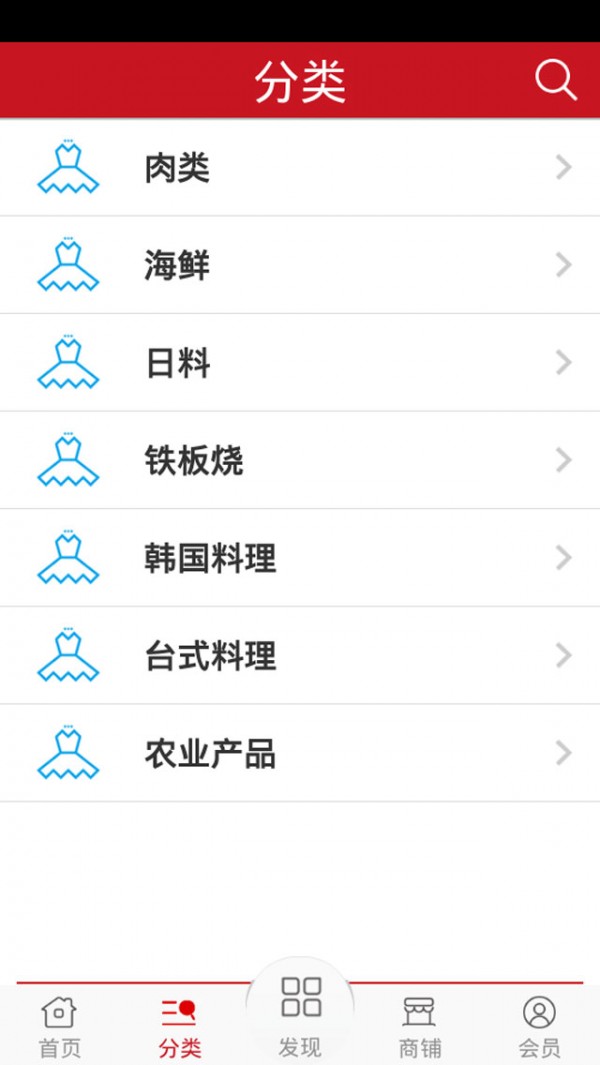Screen dimensions: 600x1065
Task: Choose the 台式料理 category
Action: coord(300,655)
